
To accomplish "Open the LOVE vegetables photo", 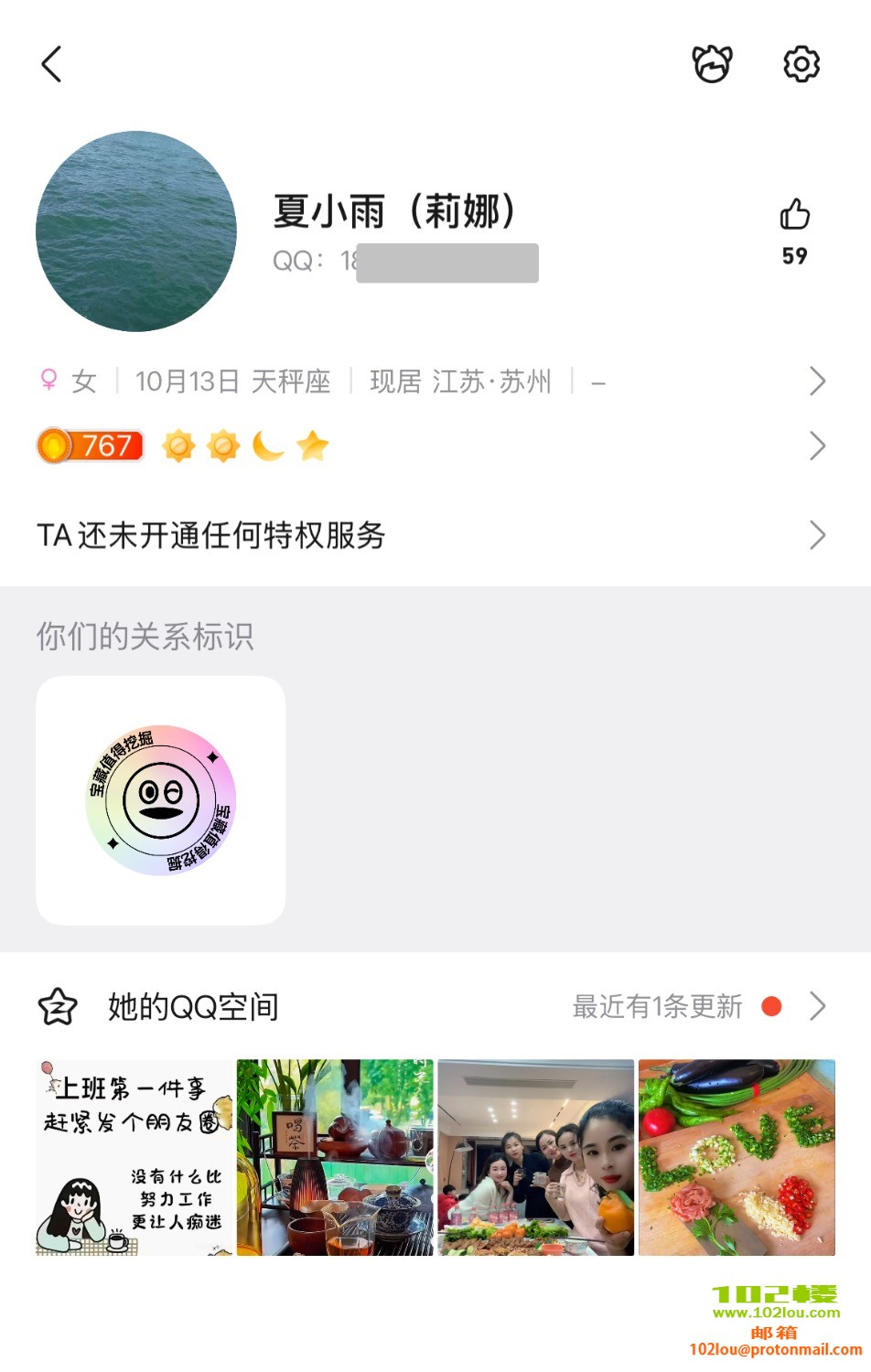I will pyautogui.click(x=737, y=1157).
